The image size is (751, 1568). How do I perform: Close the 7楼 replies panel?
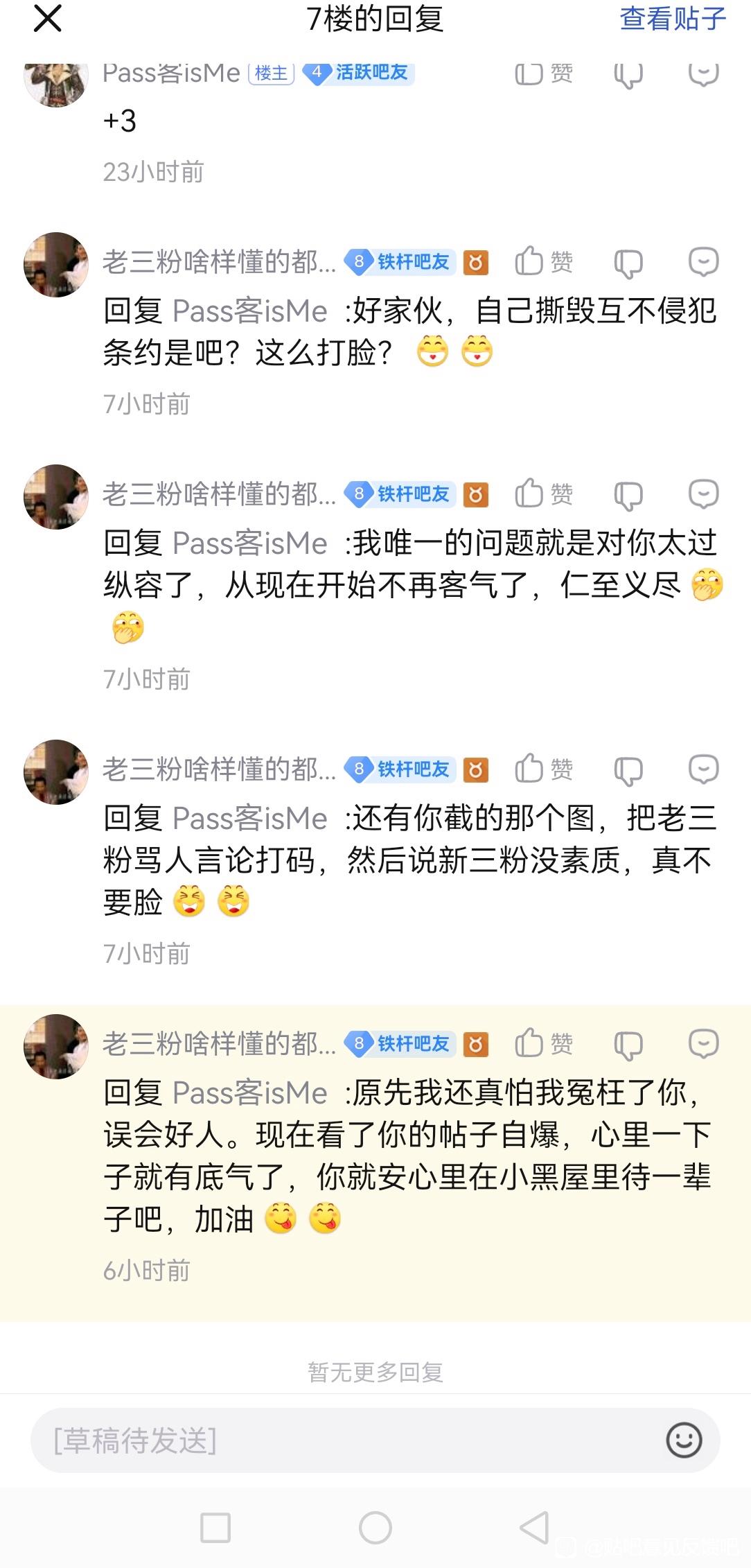tap(48, 19)
